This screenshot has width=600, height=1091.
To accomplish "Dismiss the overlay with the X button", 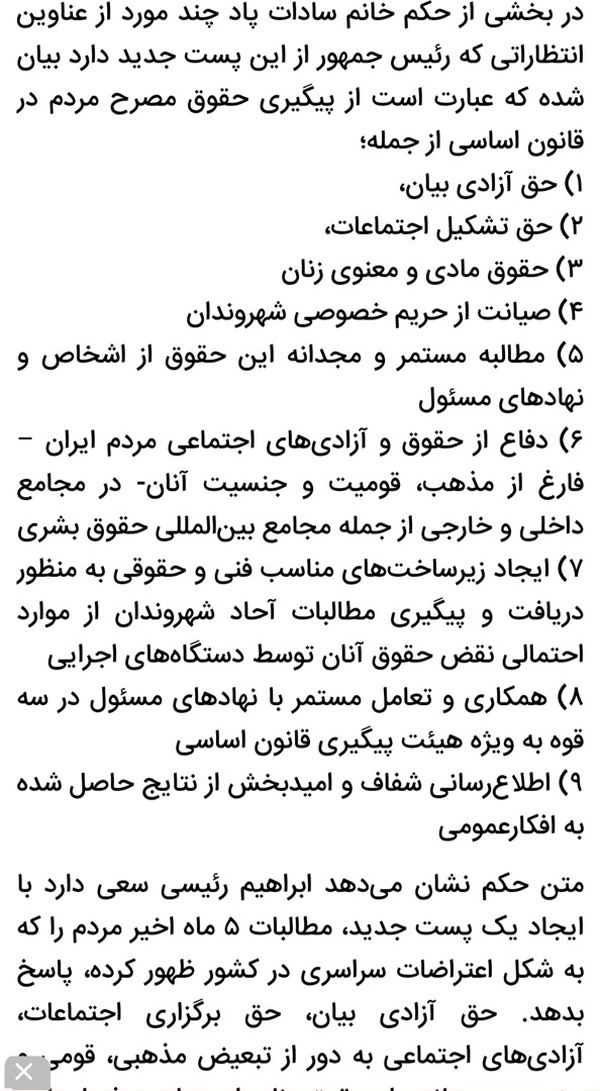I will pos(24,1074).
